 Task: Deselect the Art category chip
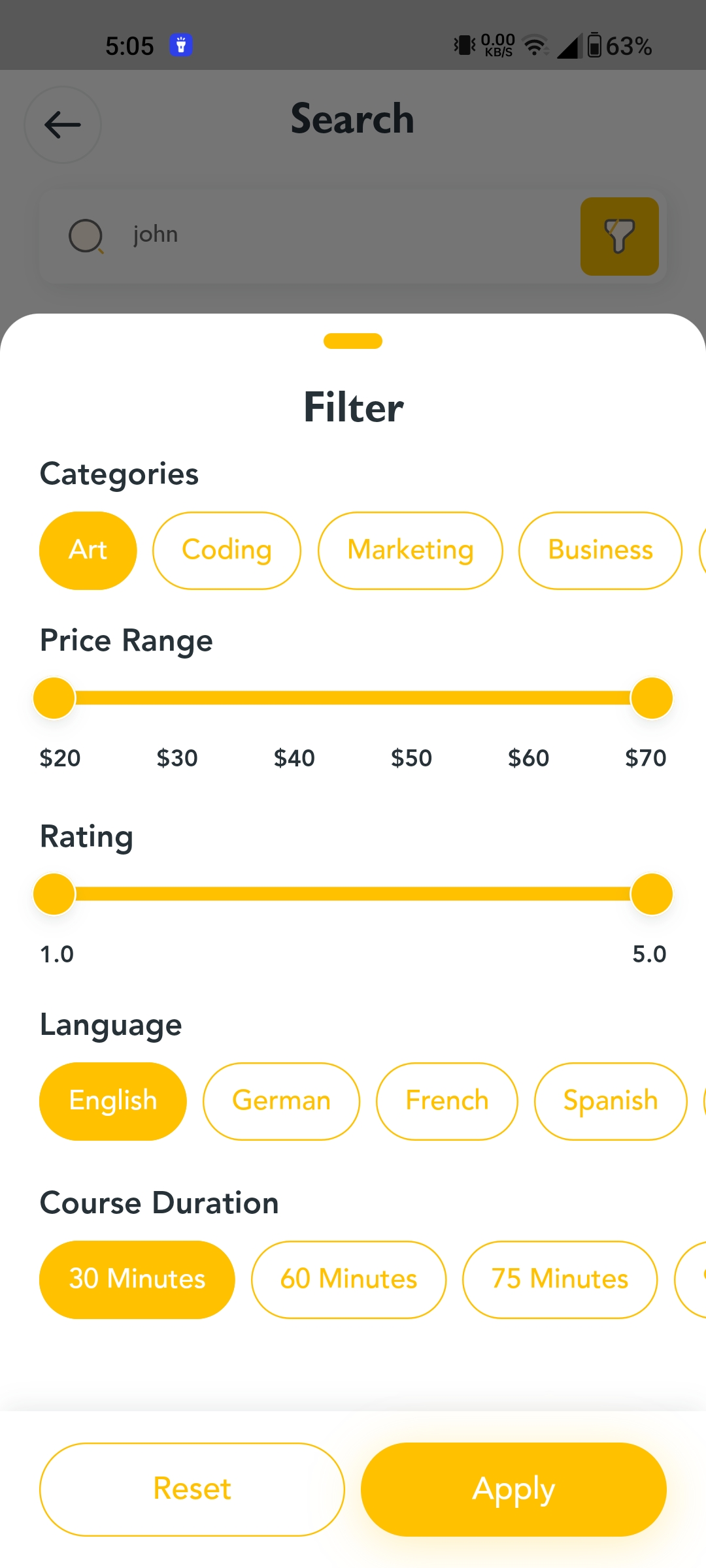[87, 549]
